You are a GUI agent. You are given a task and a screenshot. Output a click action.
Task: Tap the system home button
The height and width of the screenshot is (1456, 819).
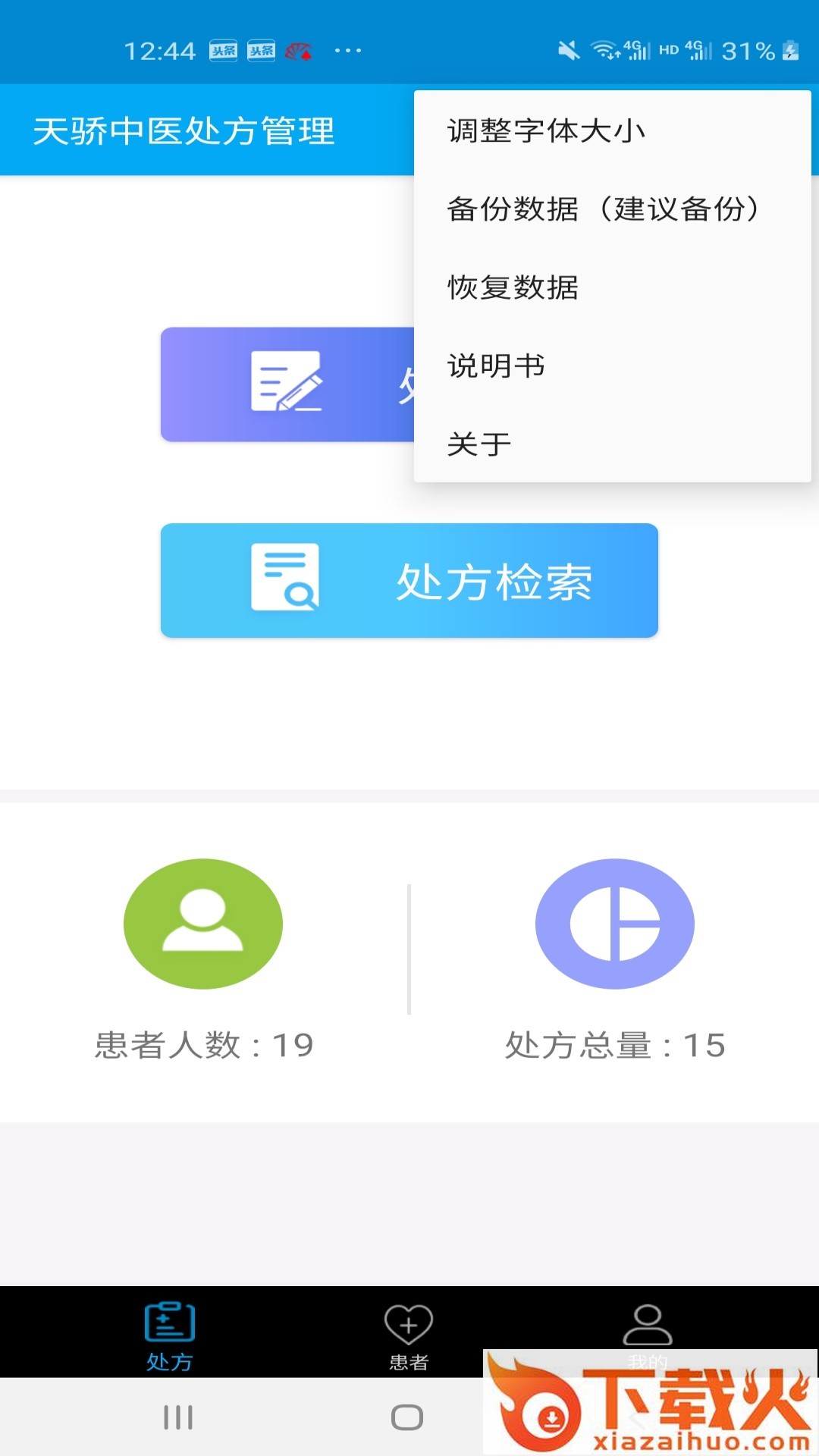coord(407,1417)
